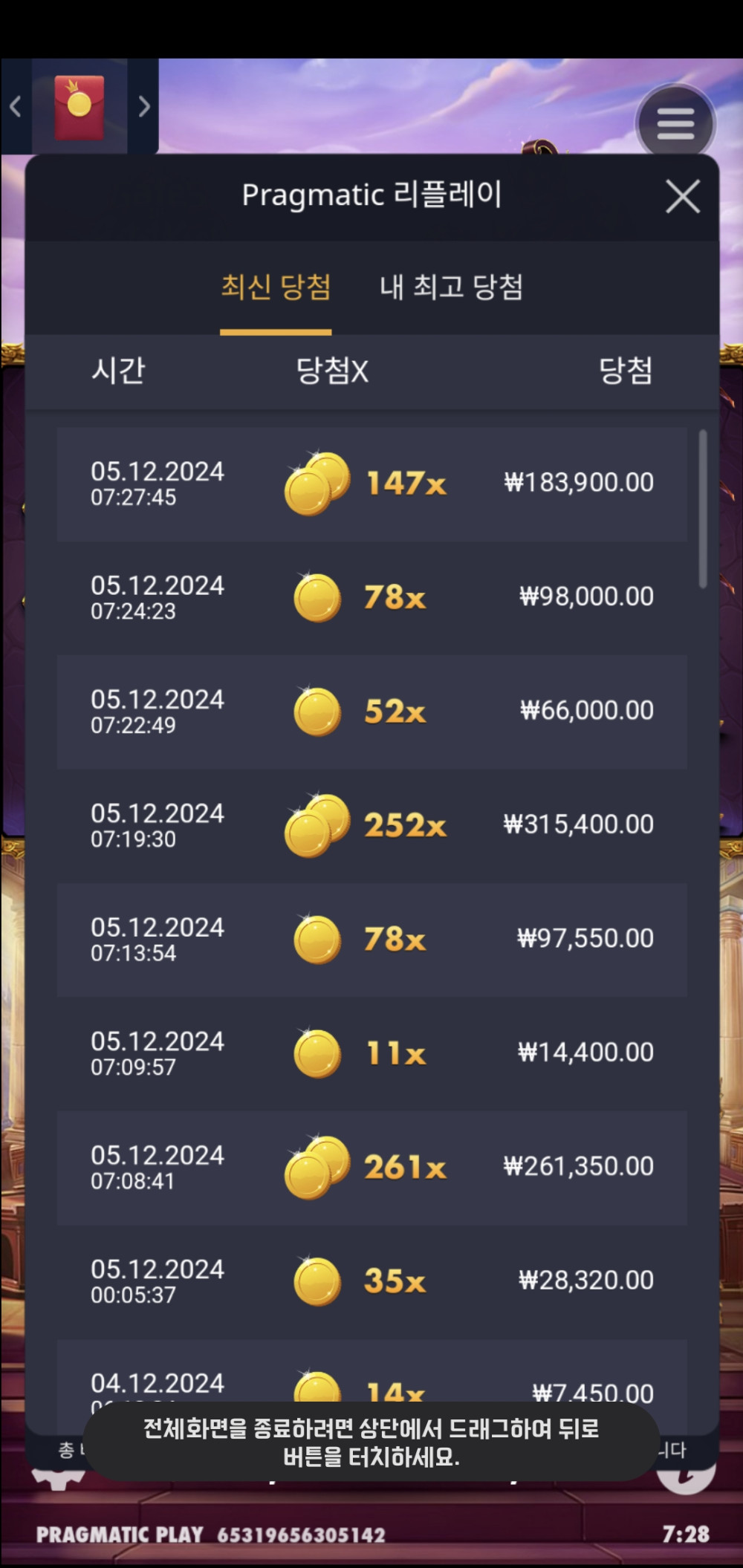Tap the red envelope promotion icon
The height and width of the screenshot is (1568, 743).
pyautogui.click(x=80, y=107)
